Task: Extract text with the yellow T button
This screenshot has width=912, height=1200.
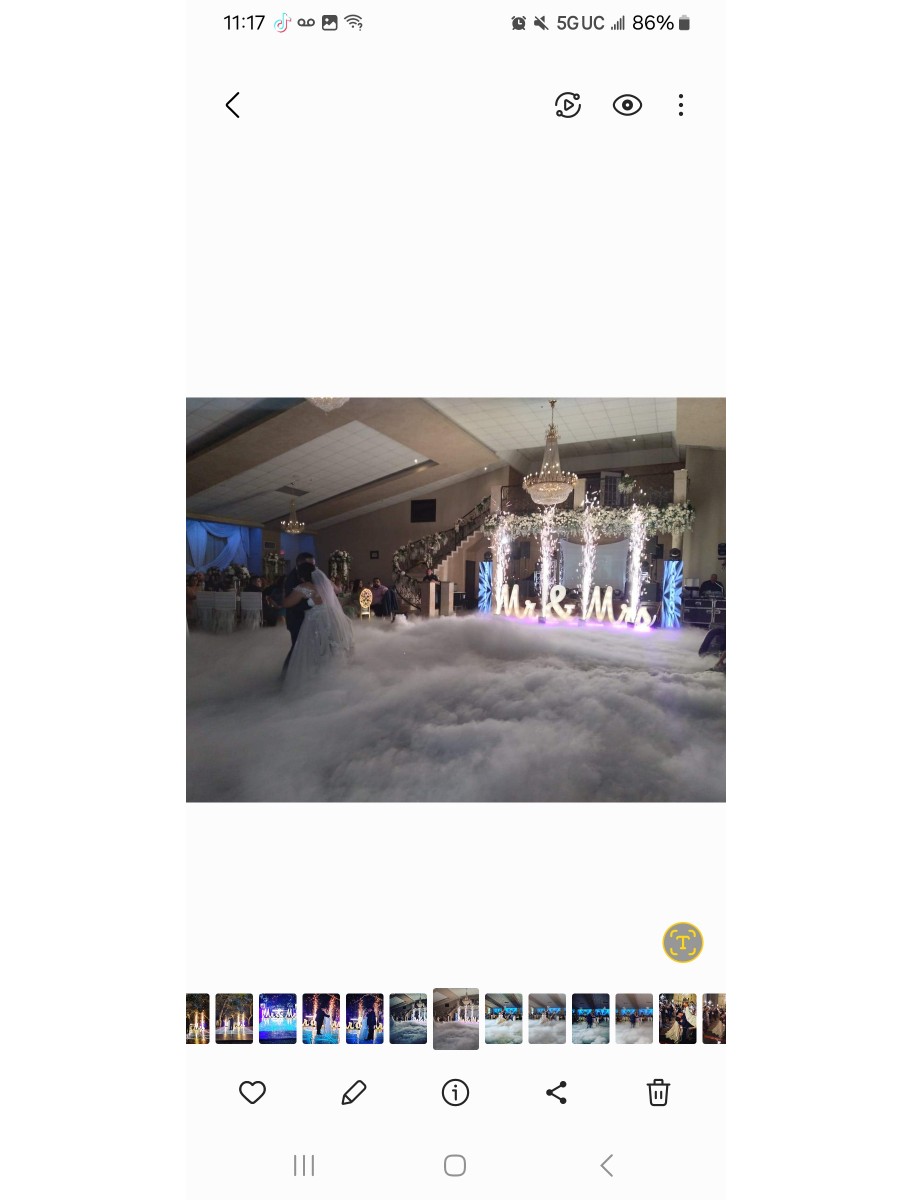Action: pos(683,942)
